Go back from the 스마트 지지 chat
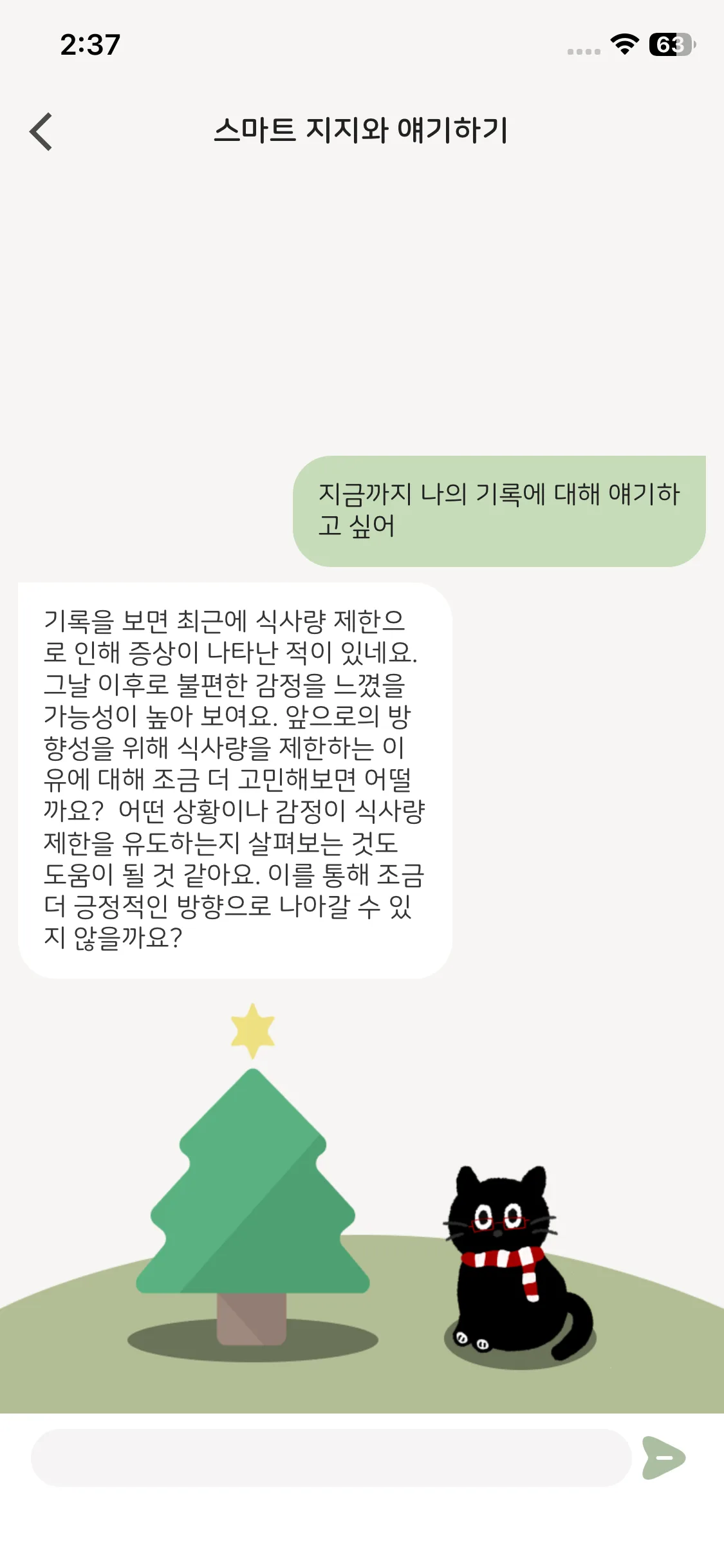Image resolution: width=724 pixels, height=1568 pixels. (41, 131)
